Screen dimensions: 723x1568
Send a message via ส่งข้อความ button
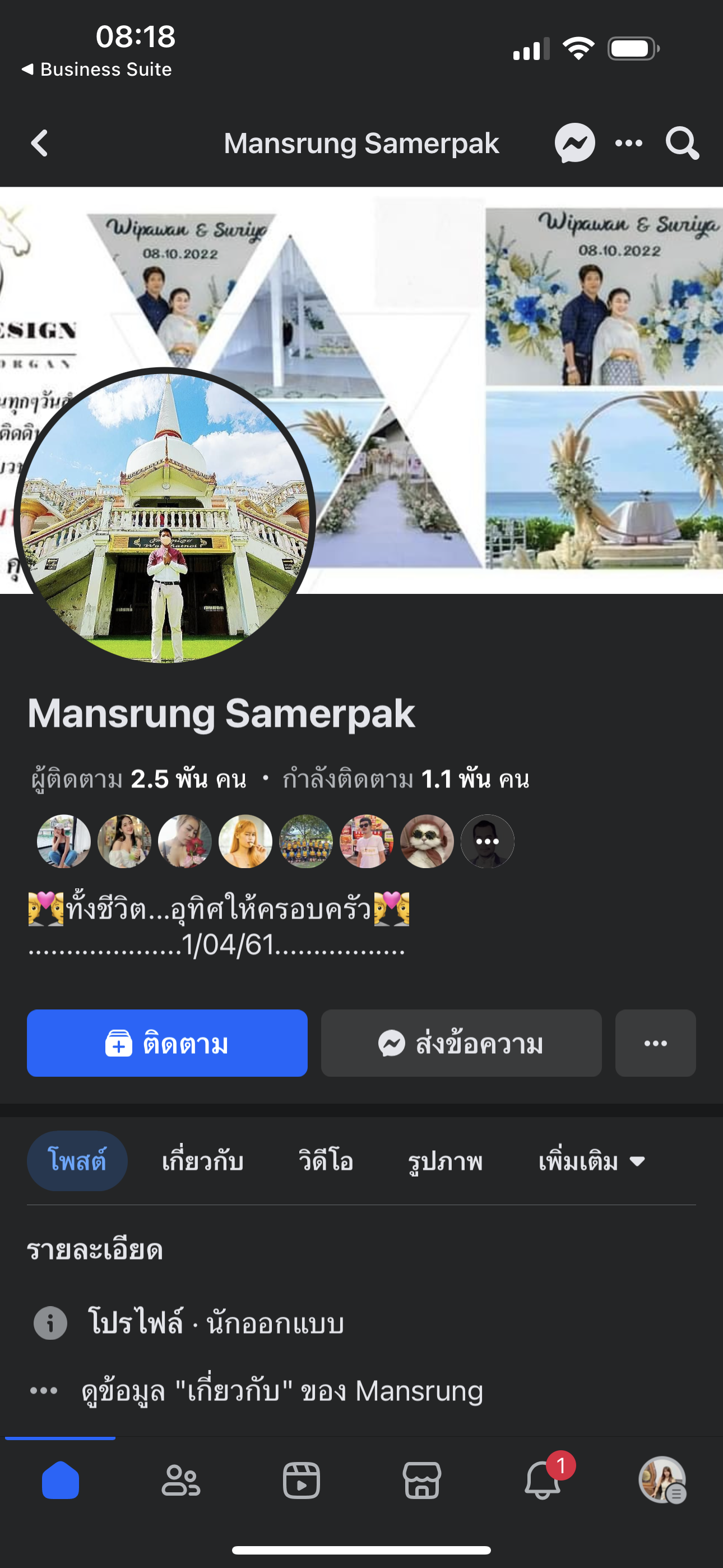[x=461, y=1043]
